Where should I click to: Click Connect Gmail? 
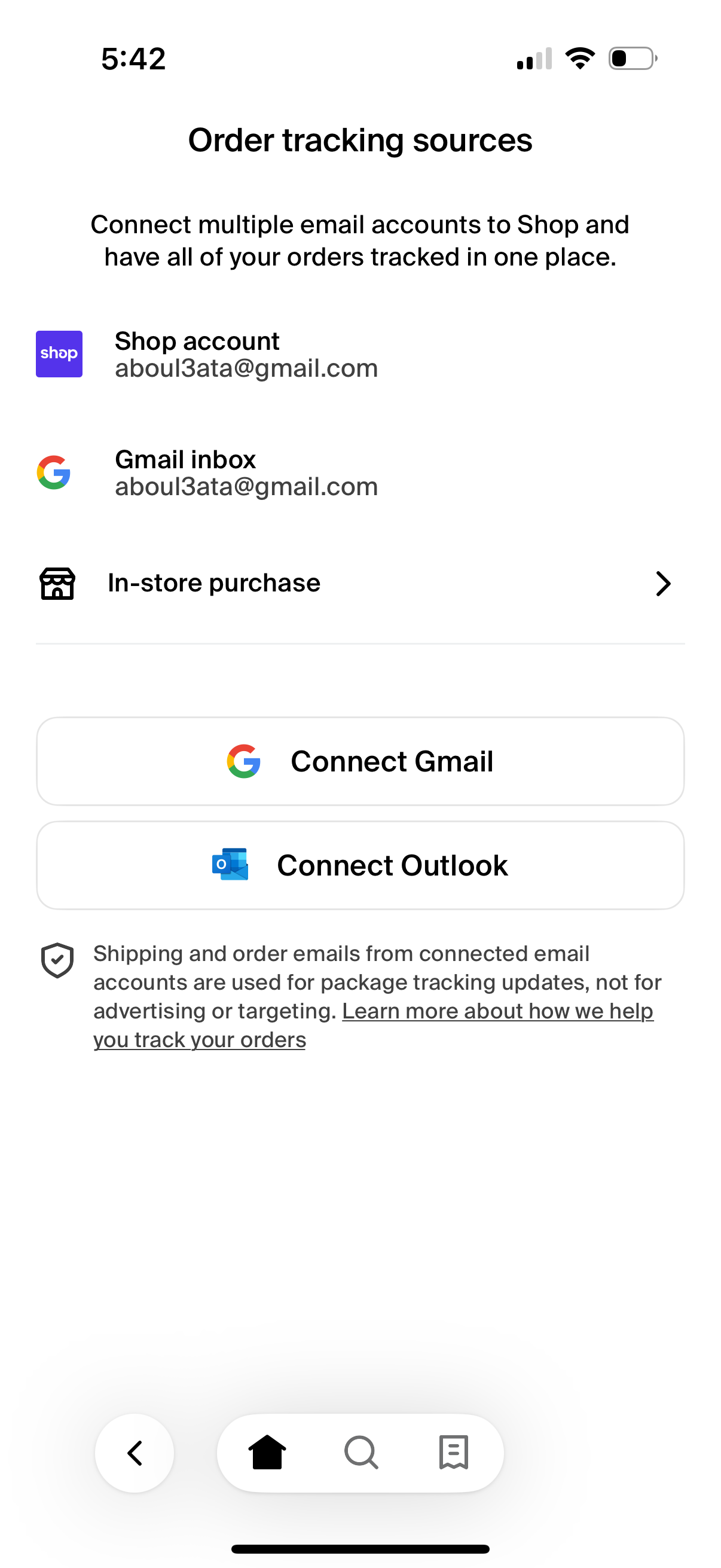(361, 760)
